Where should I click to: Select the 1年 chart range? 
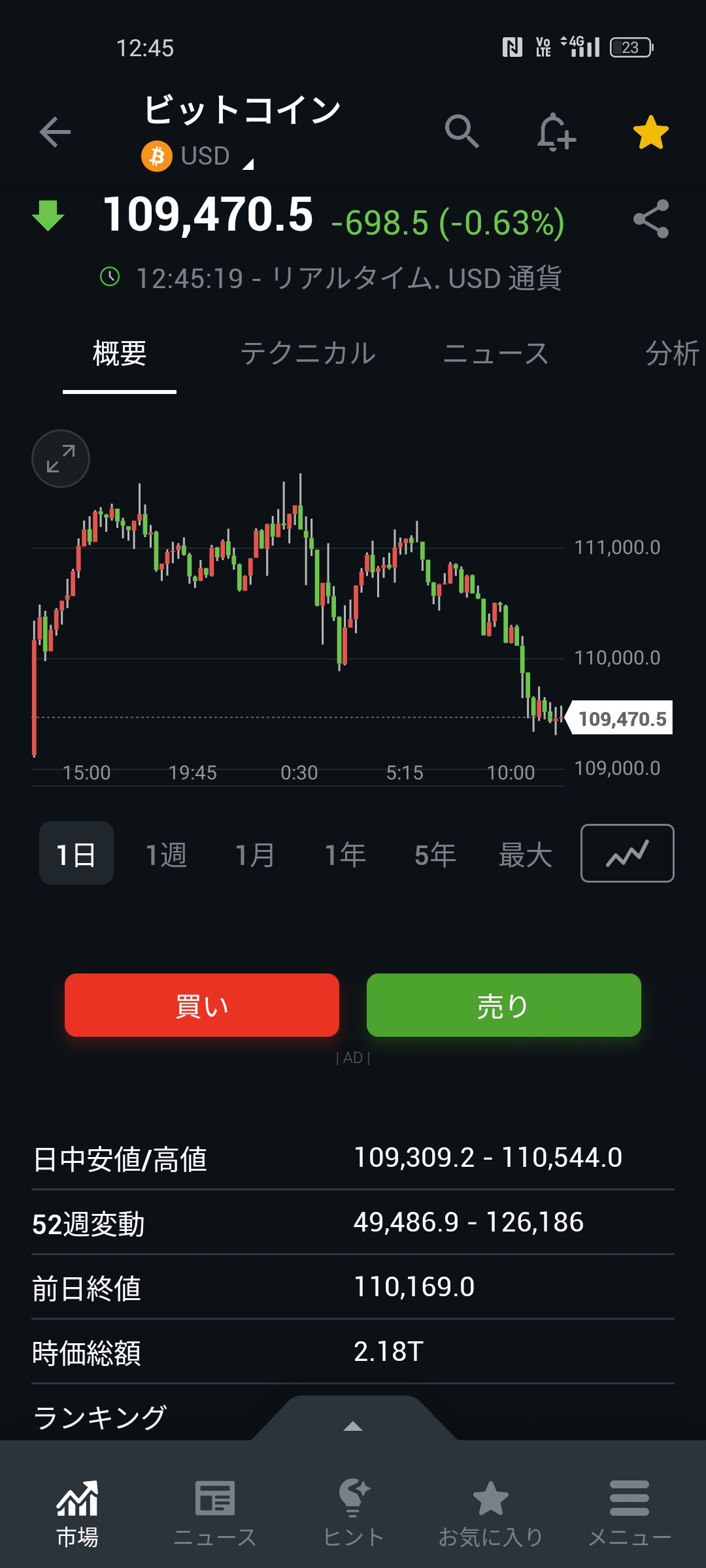(x=345, y=854)
